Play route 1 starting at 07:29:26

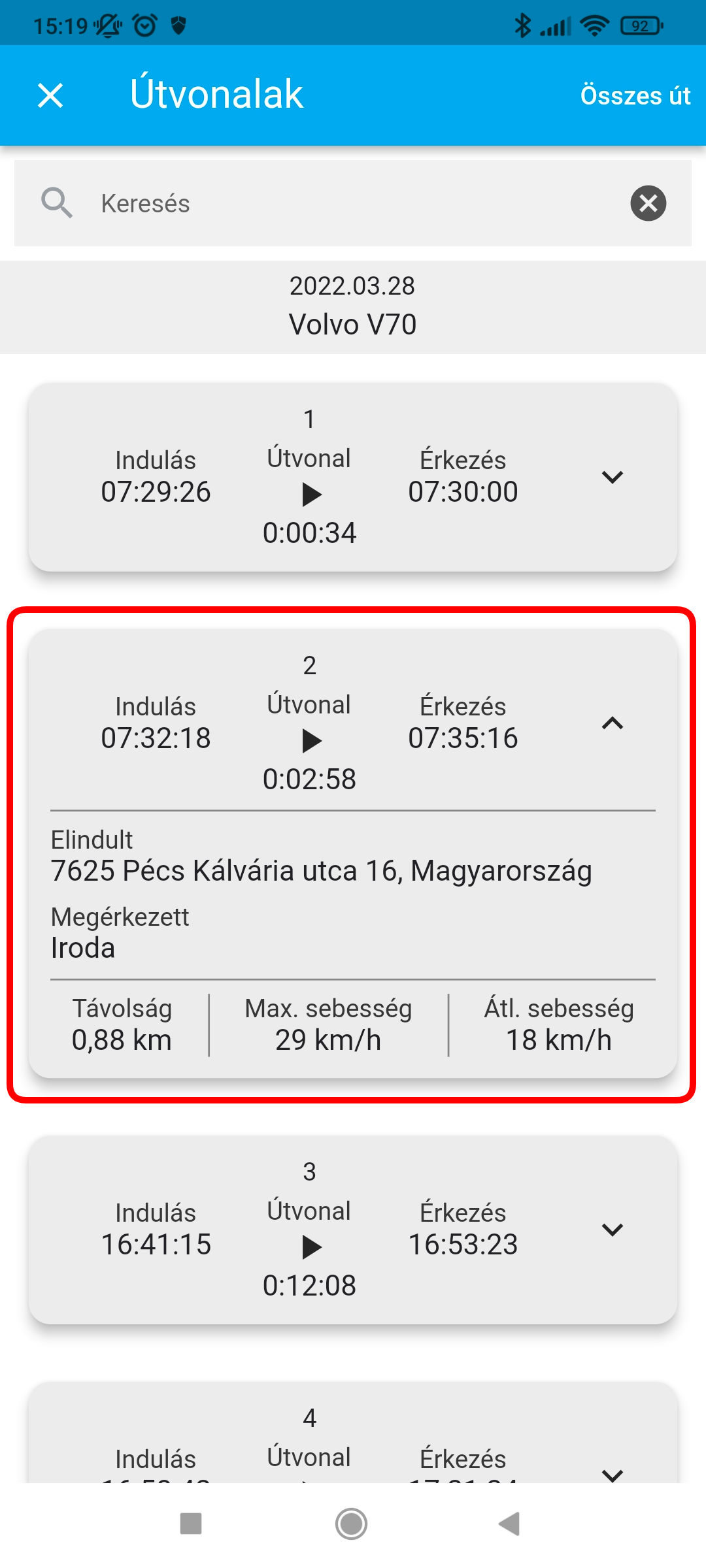[x=311, y=495]
